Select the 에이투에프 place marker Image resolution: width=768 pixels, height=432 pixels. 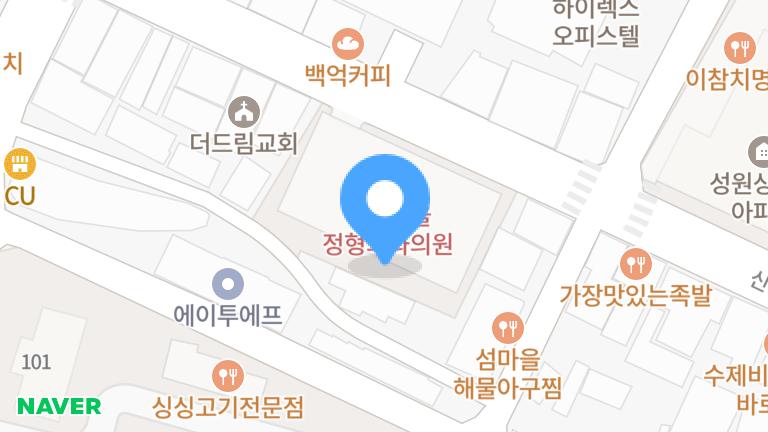coord(228,285)
